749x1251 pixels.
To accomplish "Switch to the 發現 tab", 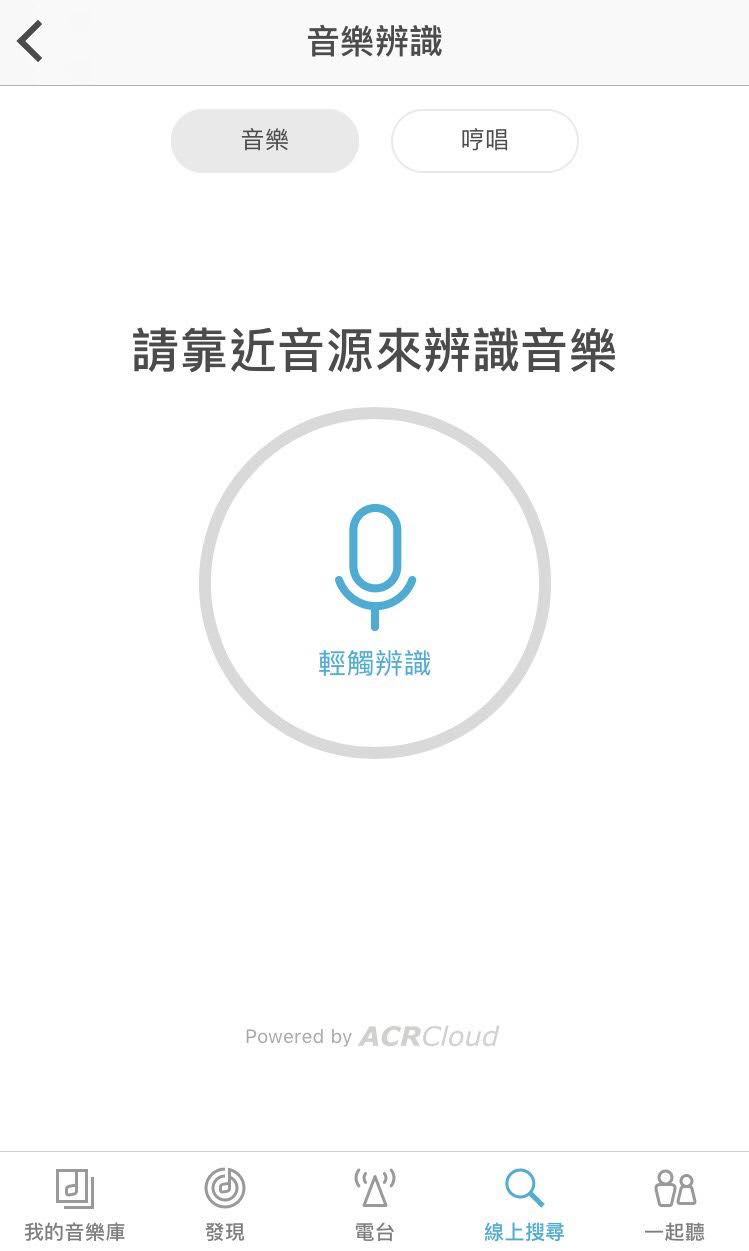I will (225, 1203).
